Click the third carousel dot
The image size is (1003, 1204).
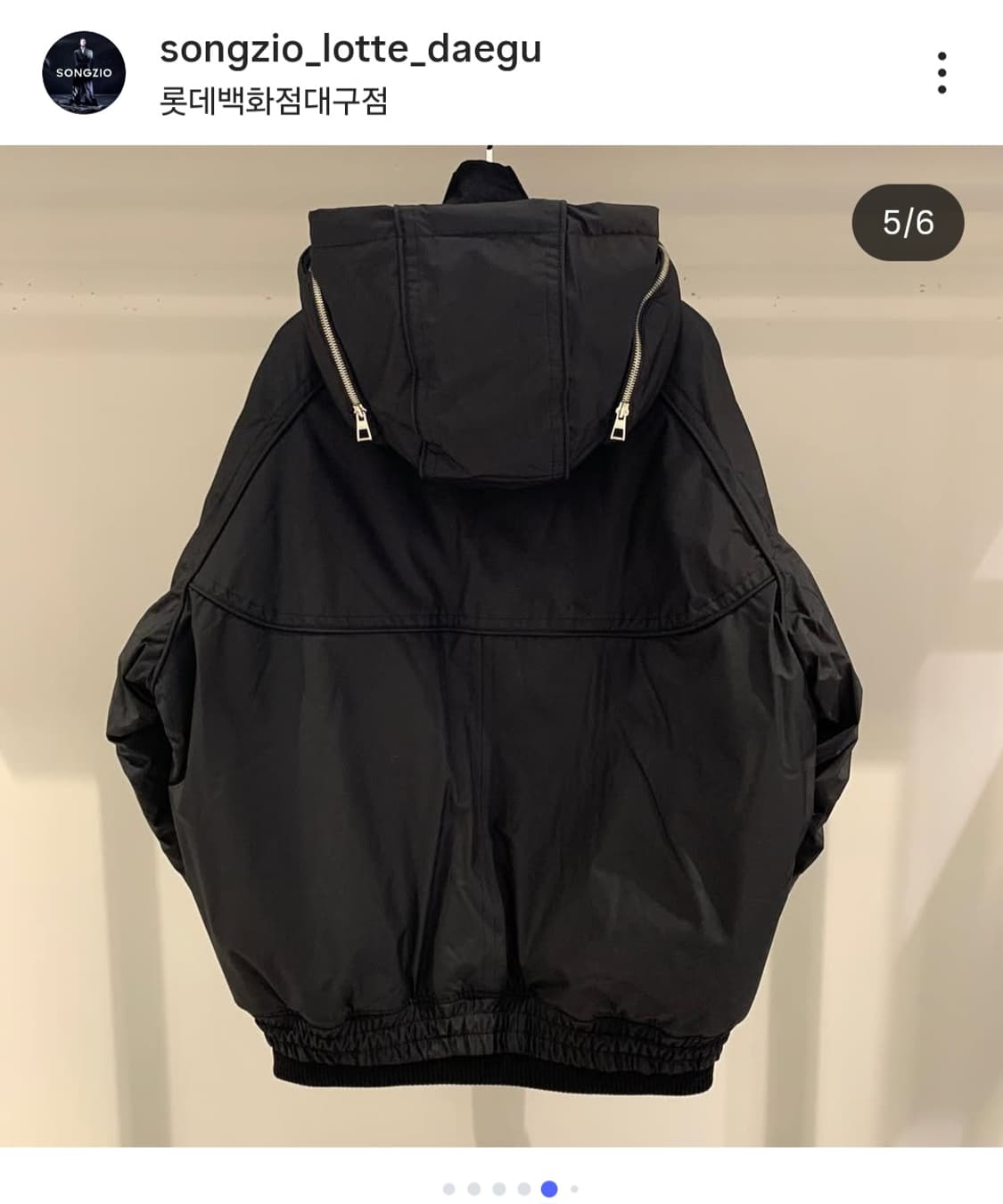(x=497, y=1188)
